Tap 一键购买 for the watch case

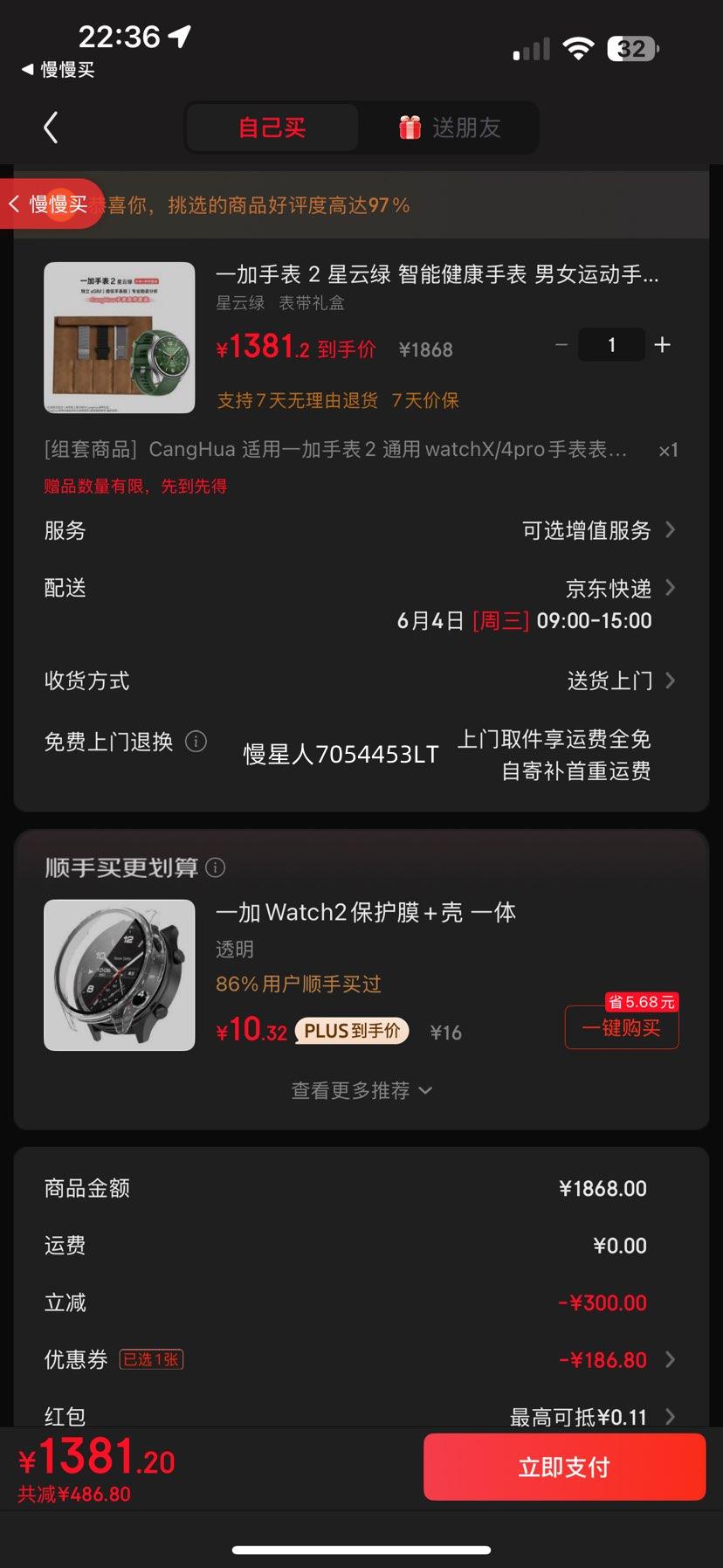(x=621, y=1028)
